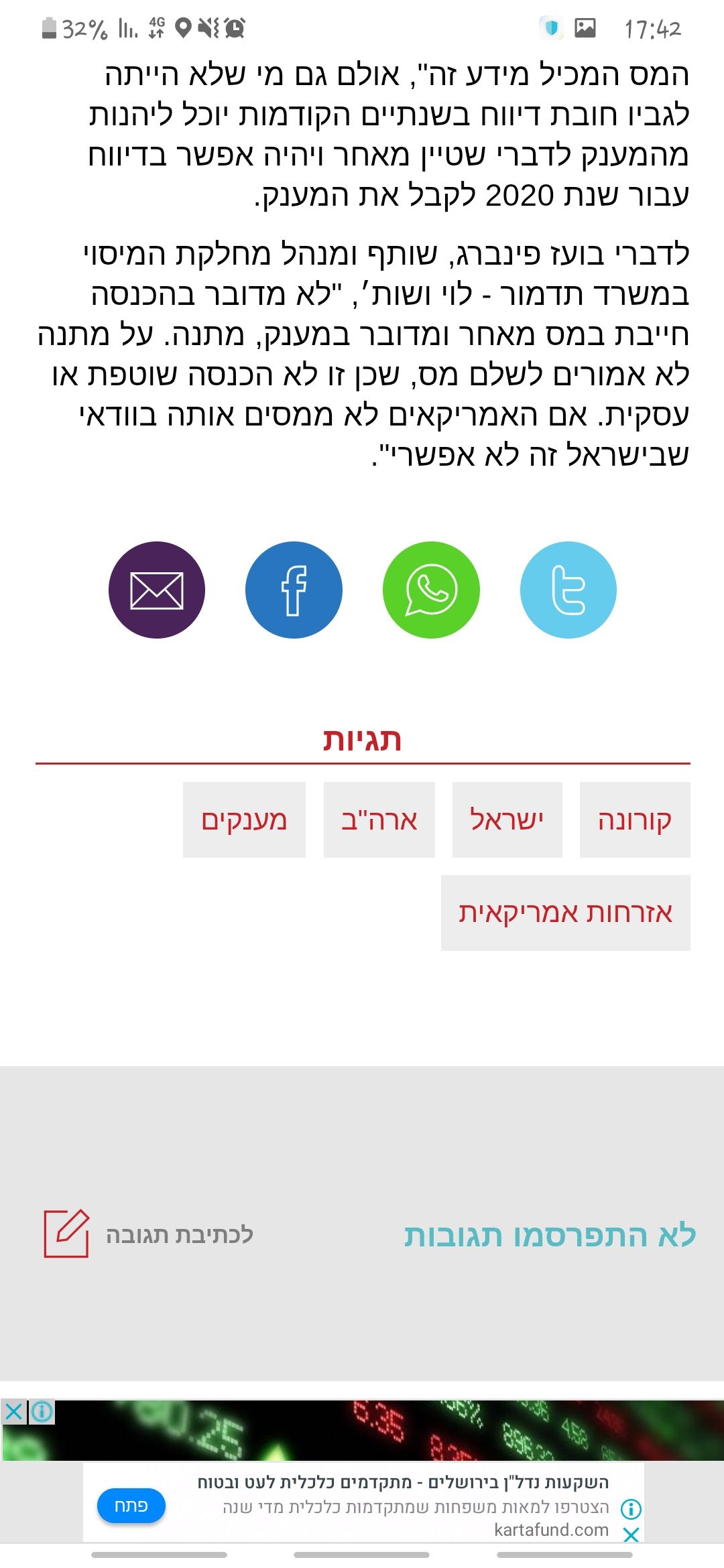Select the ארה"ב tag

tap(379, 820)
